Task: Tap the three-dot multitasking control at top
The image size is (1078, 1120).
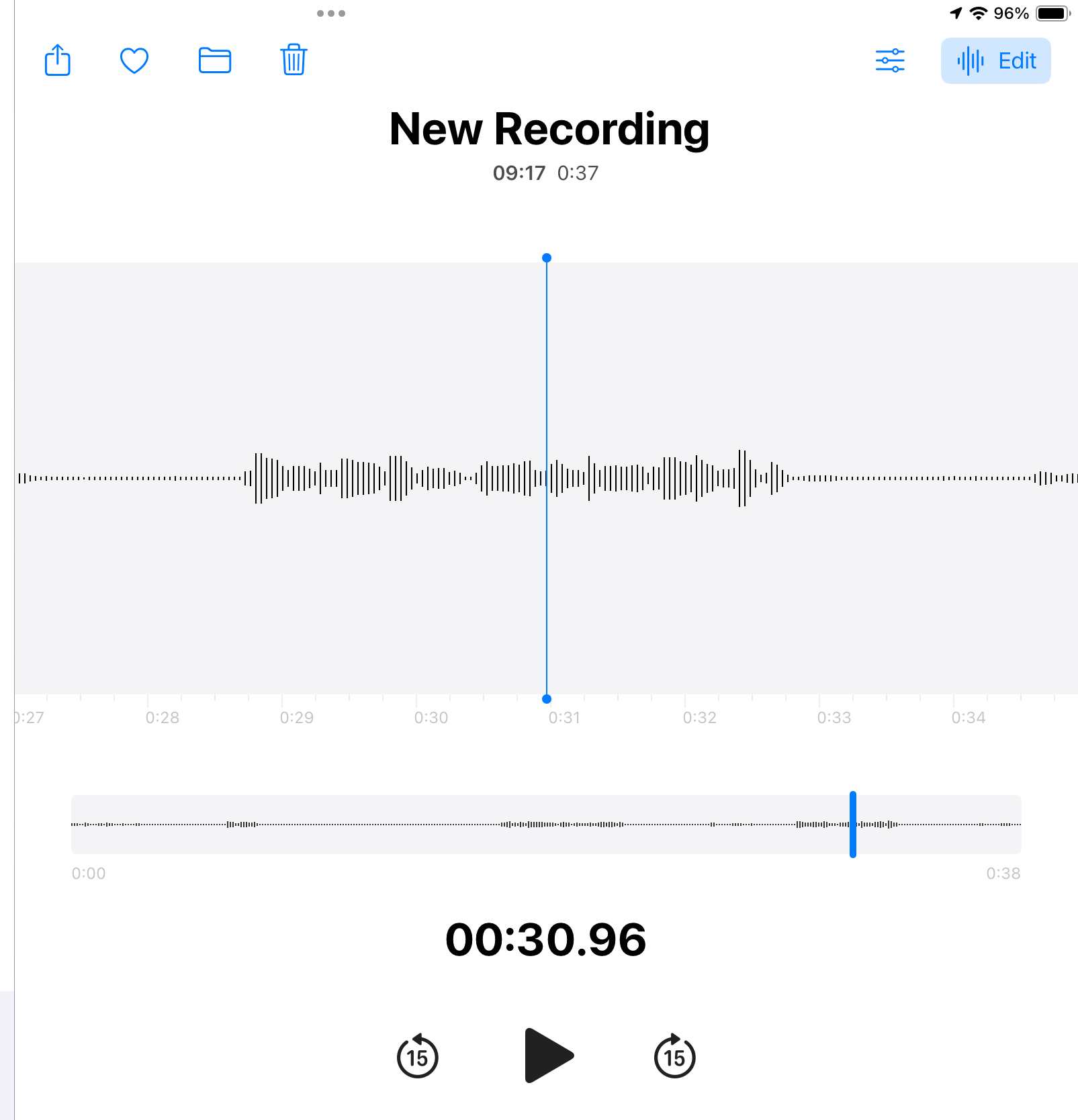Action: (x=331, y=13)
